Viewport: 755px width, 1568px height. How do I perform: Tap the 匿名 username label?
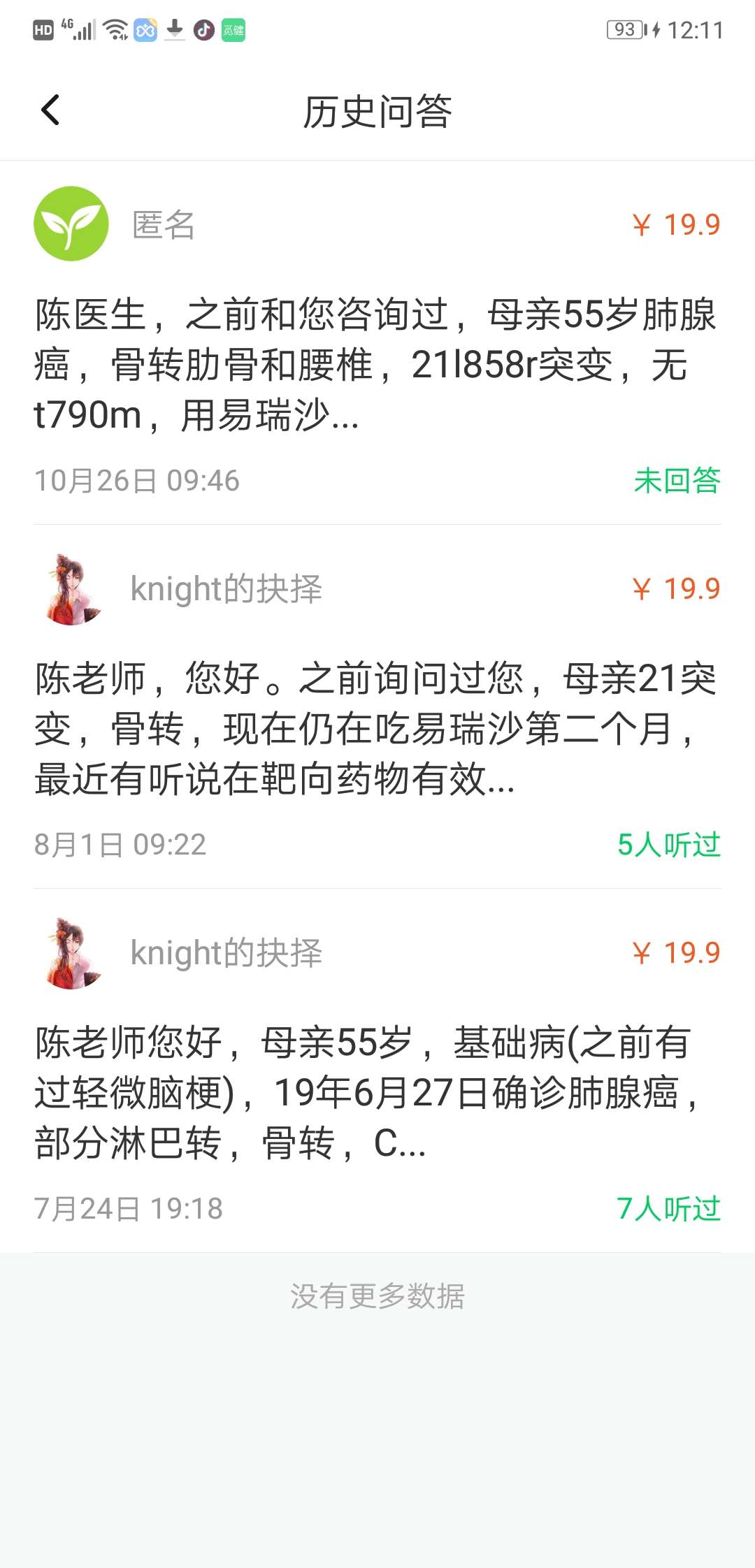tap(162, 225)
